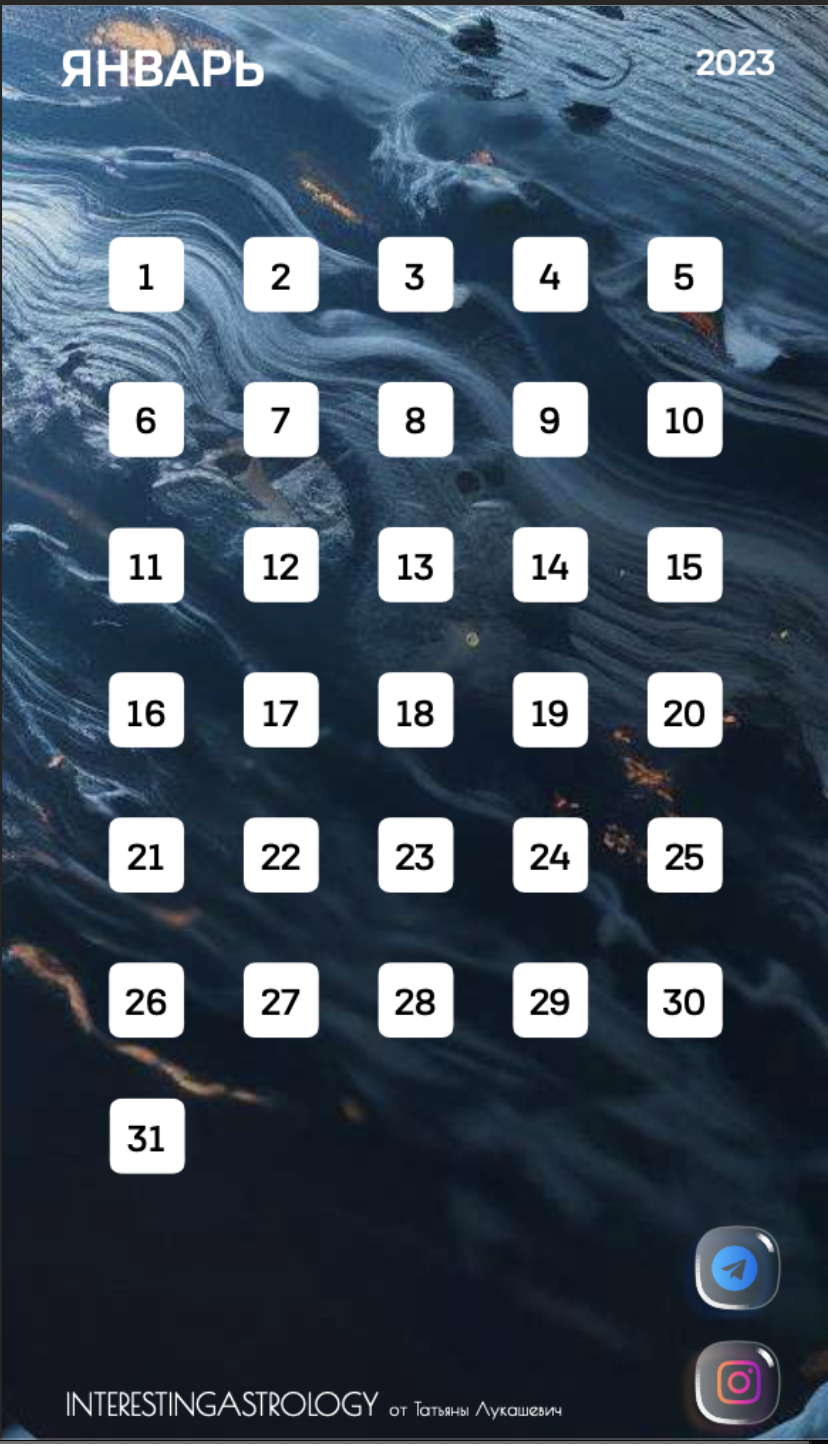Open the last day, 31
The image size is (828, 1444).
pyautogui.click(x=146, y=1137)
